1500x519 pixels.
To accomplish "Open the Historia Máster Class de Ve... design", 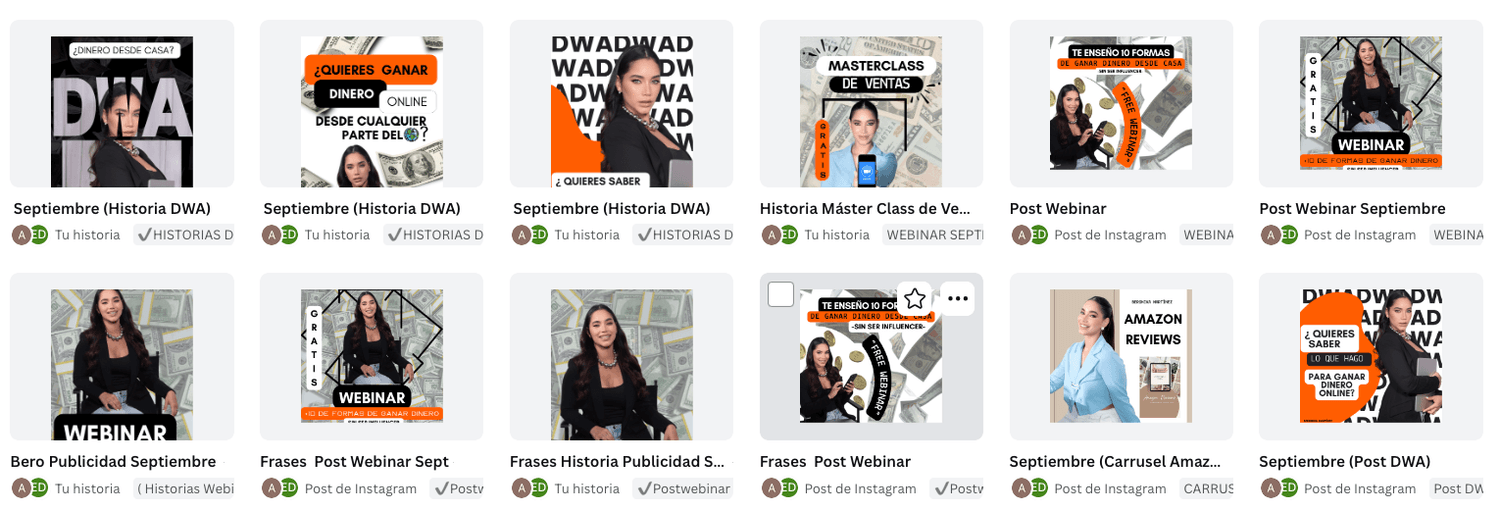I will [x=871, y=110].
